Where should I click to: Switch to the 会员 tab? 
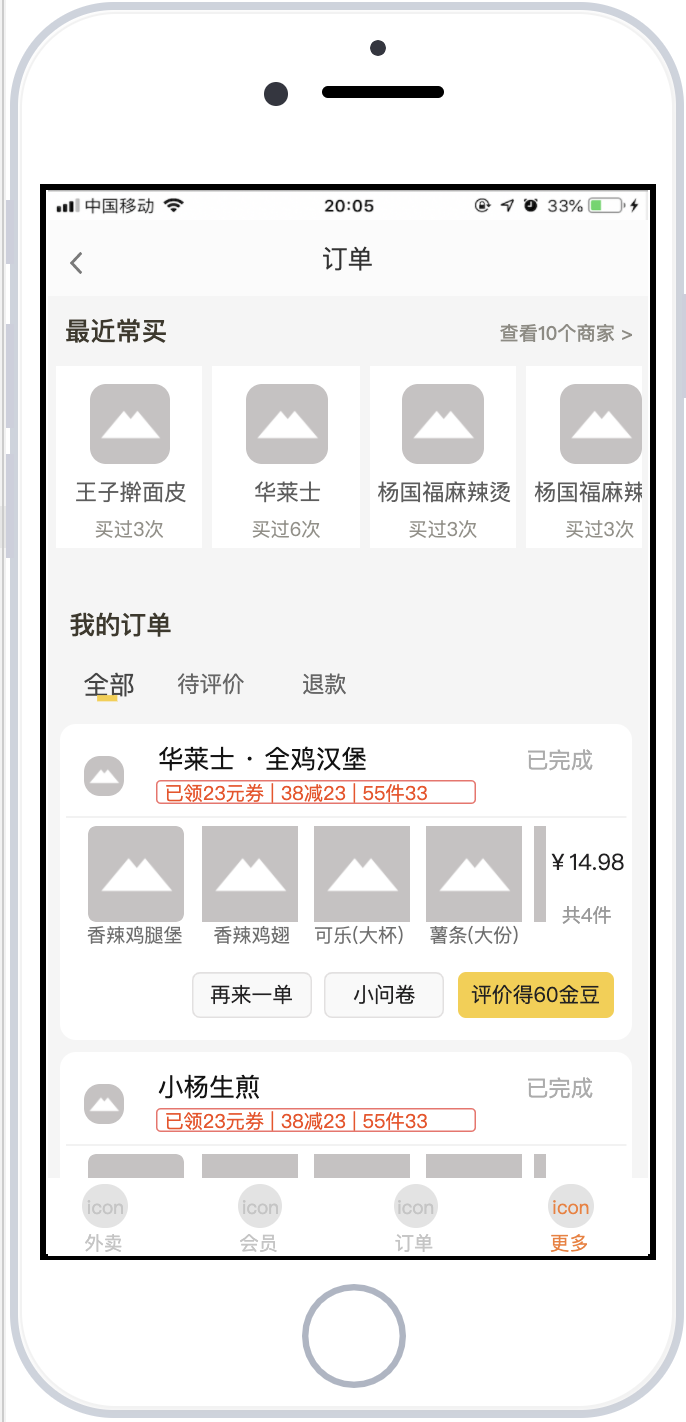(259, 1221)
